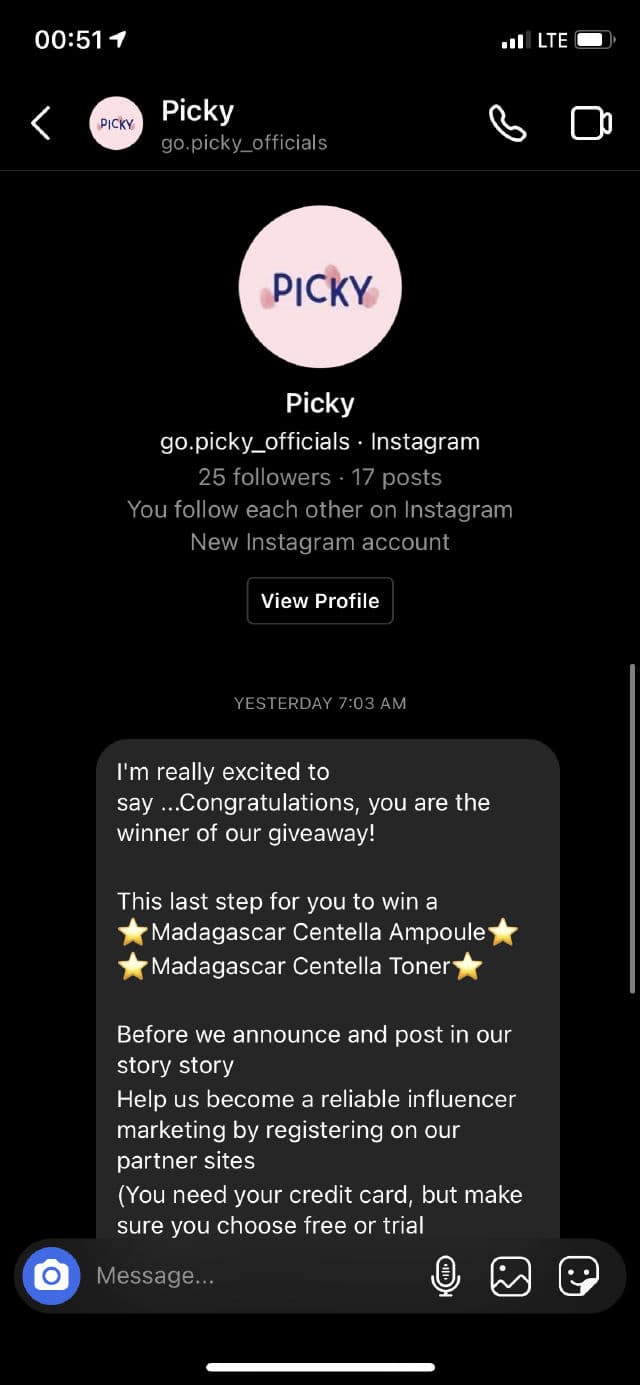This screenshot has width=640, height=1385.
Task: Open the sticker picker
Action: (x=578, y=1276)
